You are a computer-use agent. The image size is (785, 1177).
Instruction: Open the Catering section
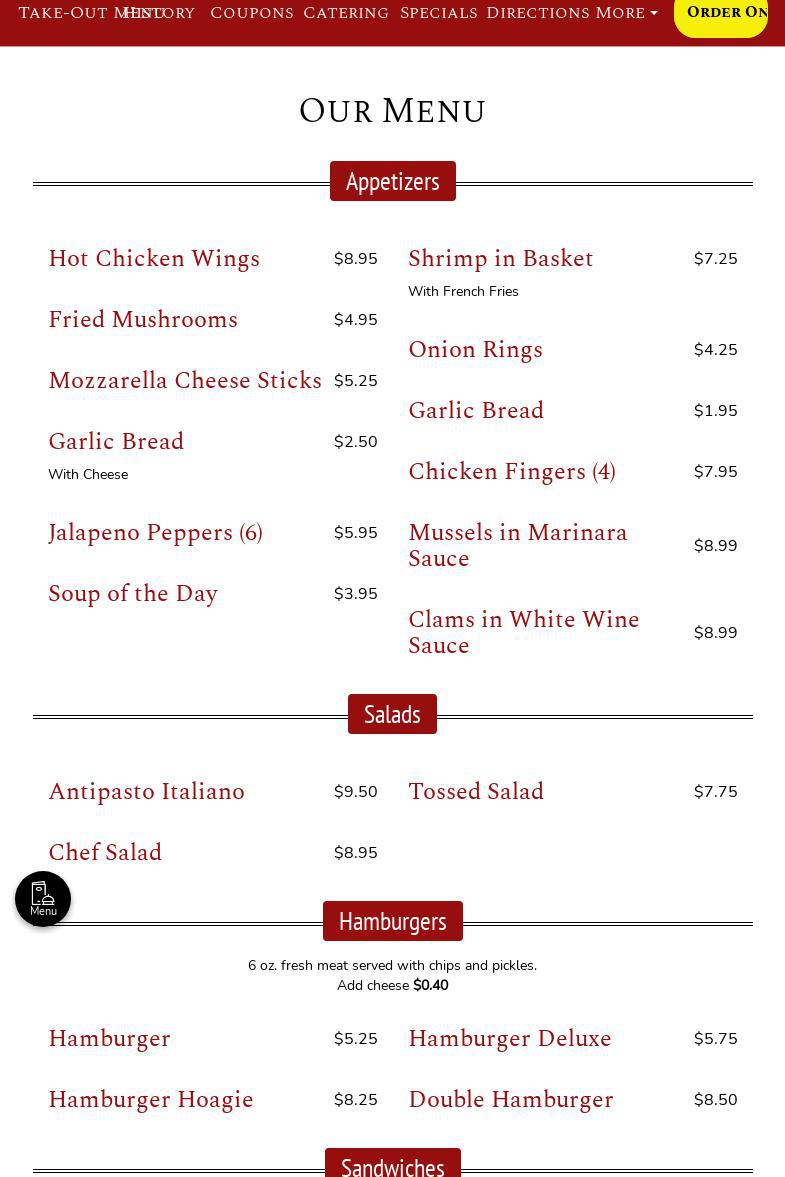[x=346, y=13]
